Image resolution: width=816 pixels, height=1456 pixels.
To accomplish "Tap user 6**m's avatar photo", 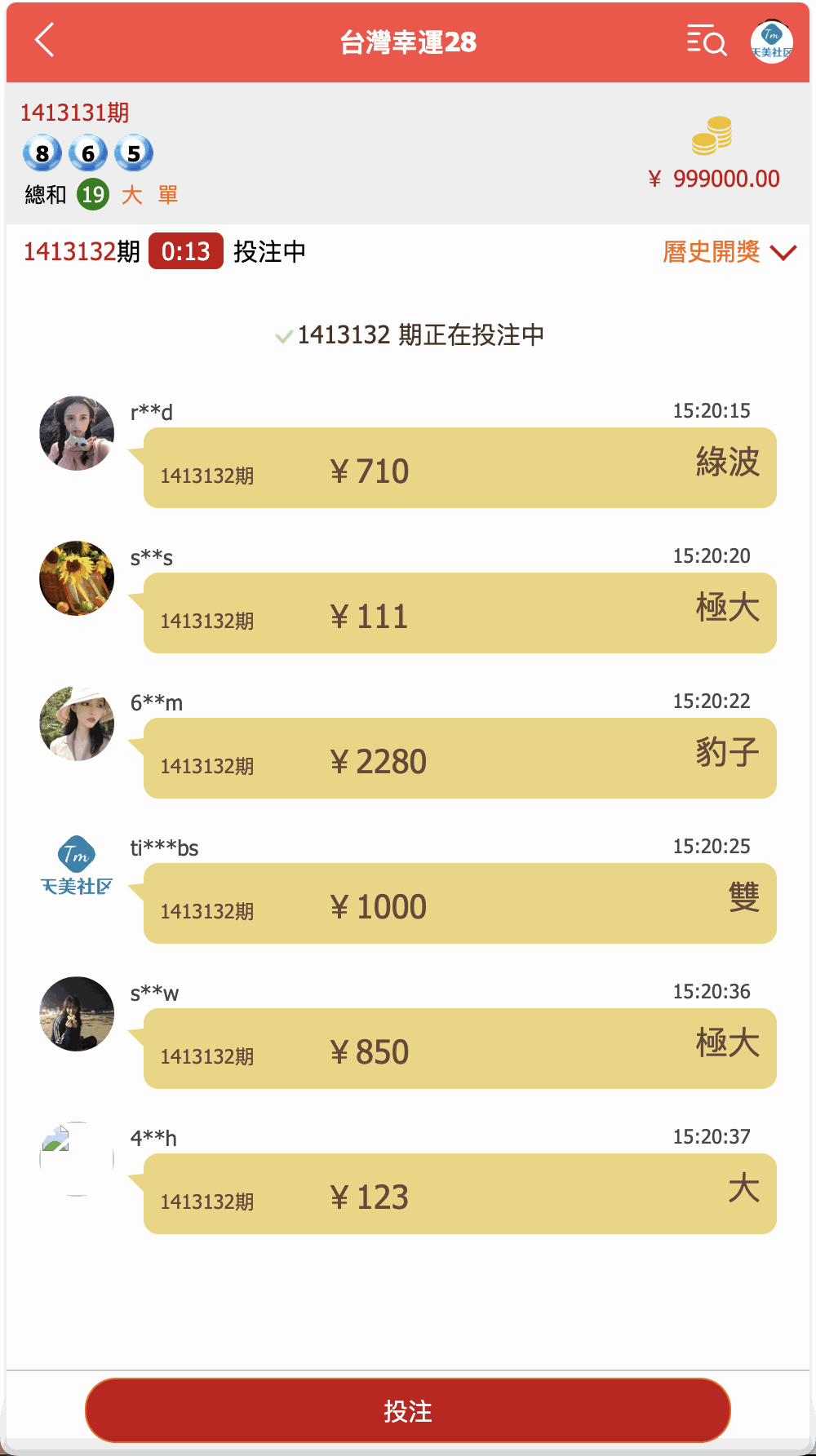I will 76,724.
